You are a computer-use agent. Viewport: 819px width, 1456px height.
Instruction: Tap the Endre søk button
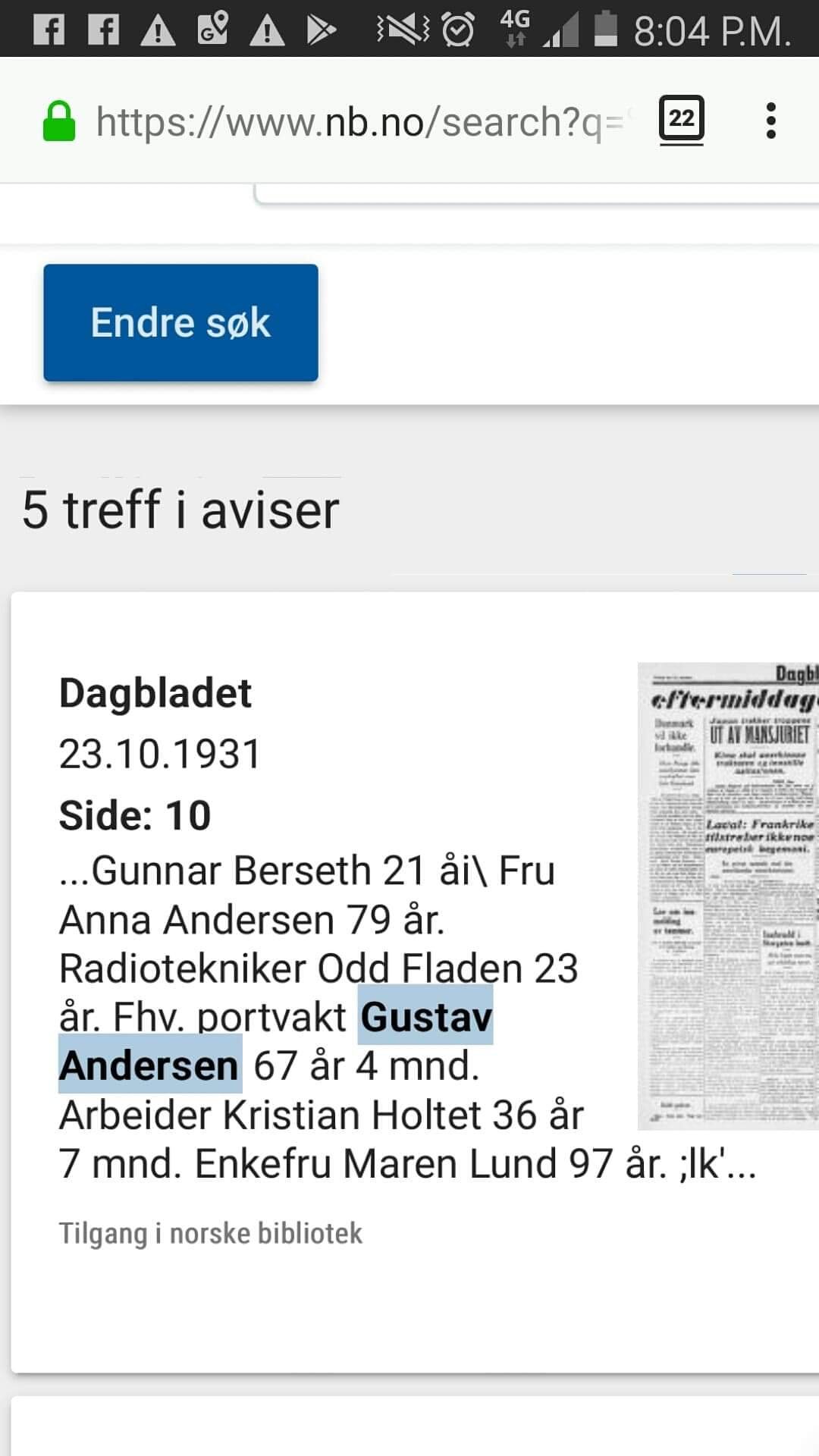click(180, 322)
